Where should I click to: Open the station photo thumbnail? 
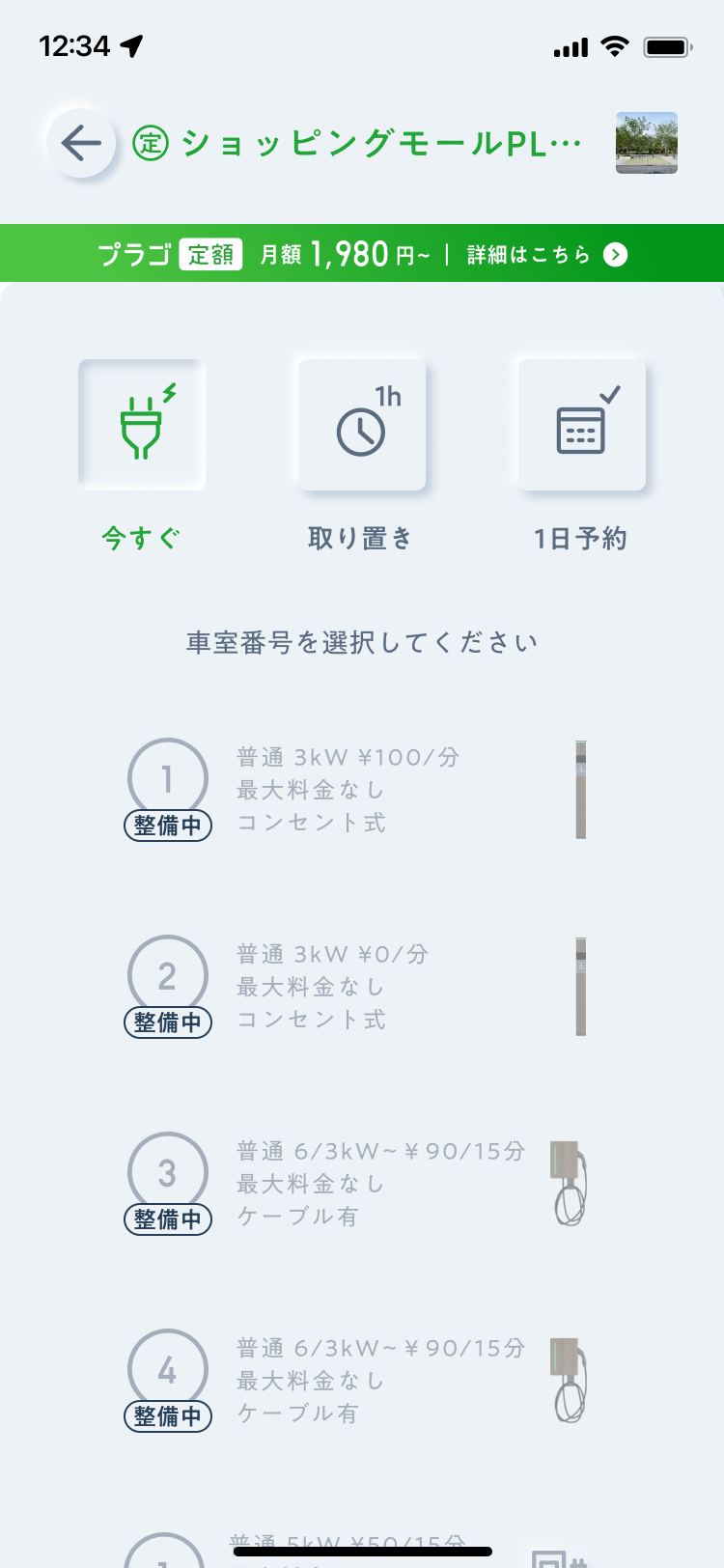[646, 144]
